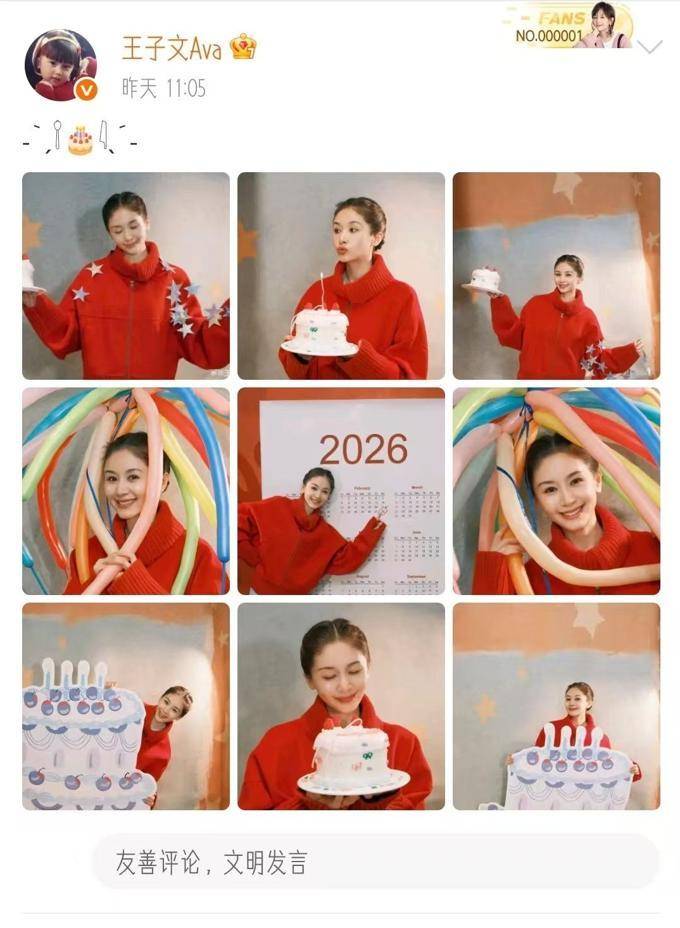Open the first photo with star decorations
The image size is (680, 928).
(x=126, y=275)
